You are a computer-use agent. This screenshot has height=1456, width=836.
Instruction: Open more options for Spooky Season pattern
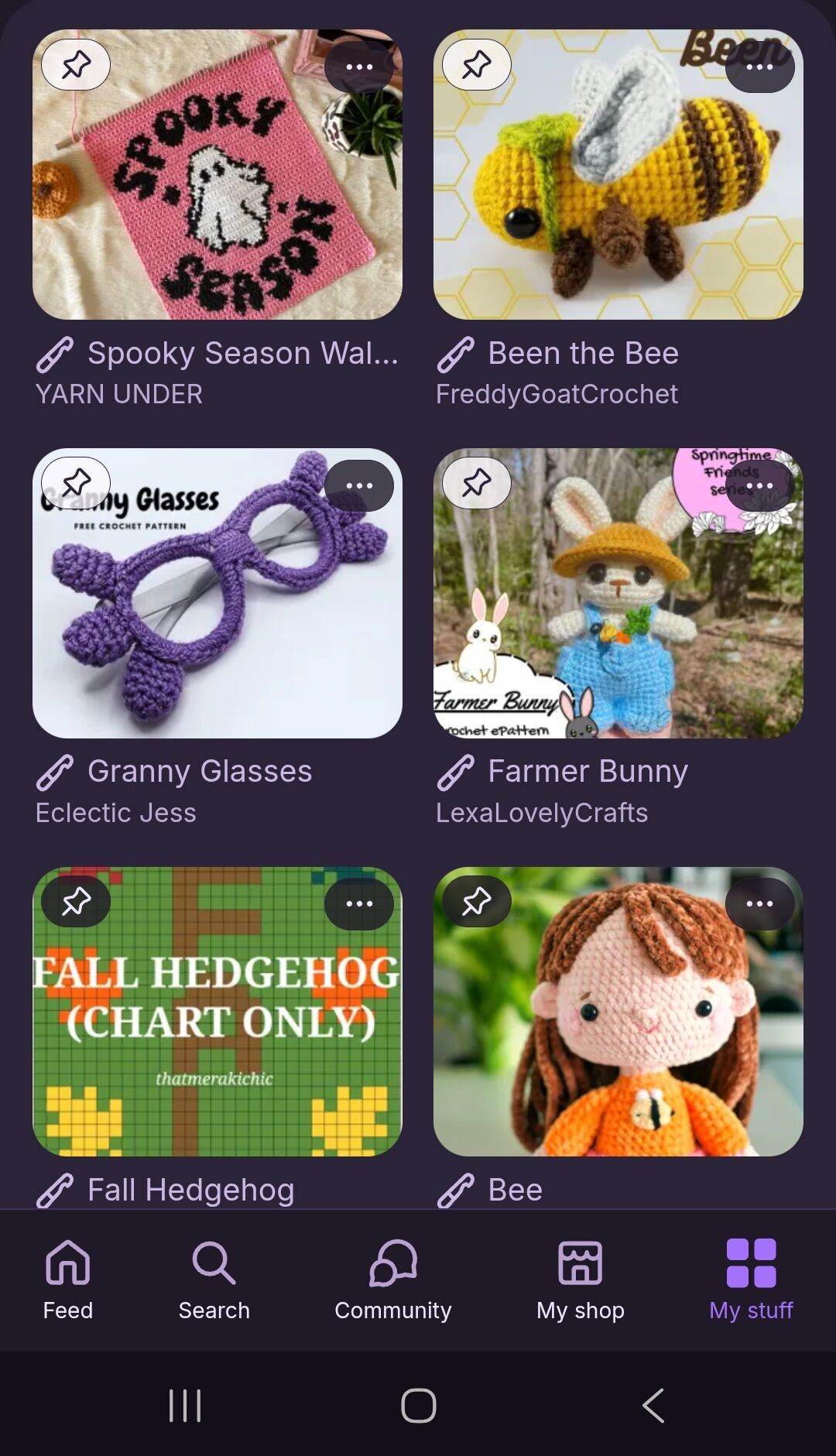(359, 67)
